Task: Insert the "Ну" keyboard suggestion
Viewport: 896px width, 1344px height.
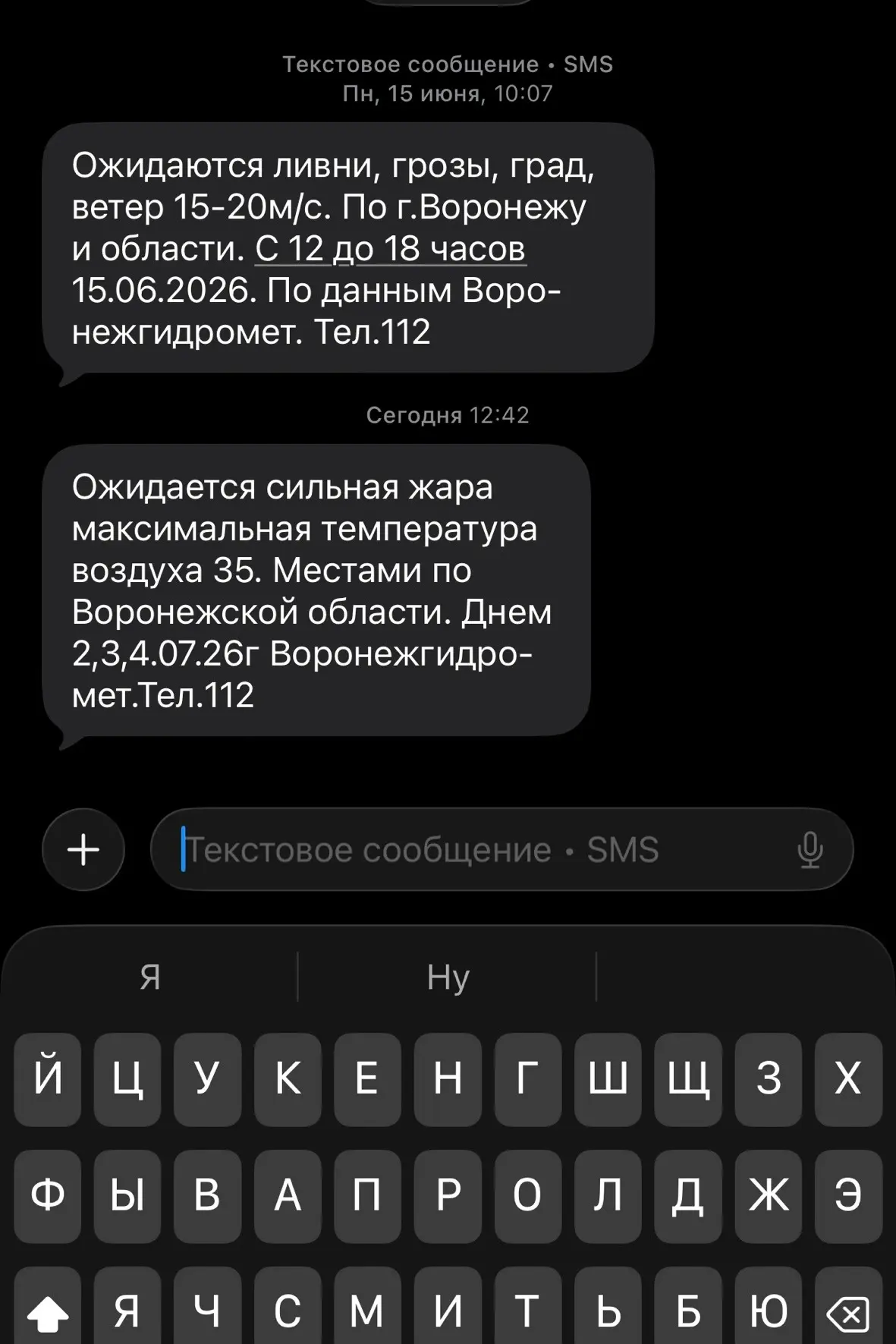Action: pyautogui.click(x=448, y=977)
